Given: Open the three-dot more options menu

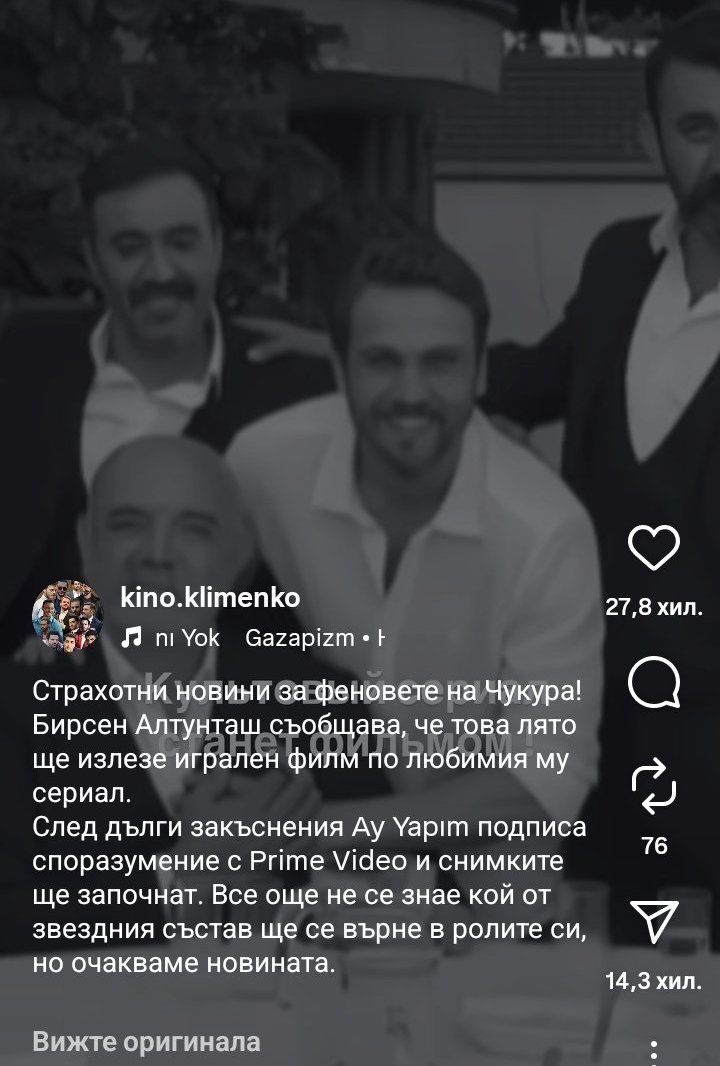Looking at the screenshot, I should (654, 1050).
